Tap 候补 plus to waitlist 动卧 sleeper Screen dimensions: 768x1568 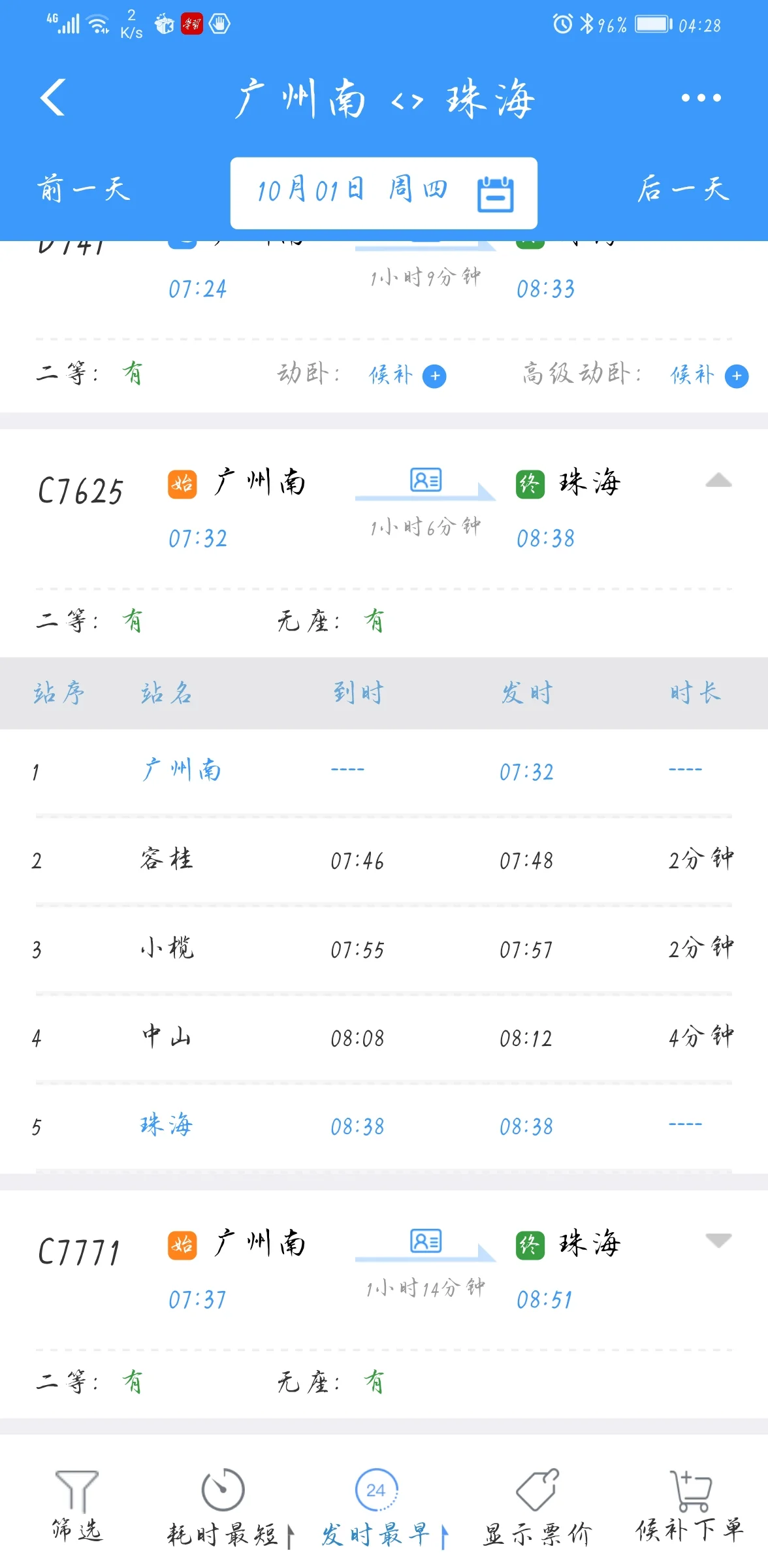tap(434, 376)
